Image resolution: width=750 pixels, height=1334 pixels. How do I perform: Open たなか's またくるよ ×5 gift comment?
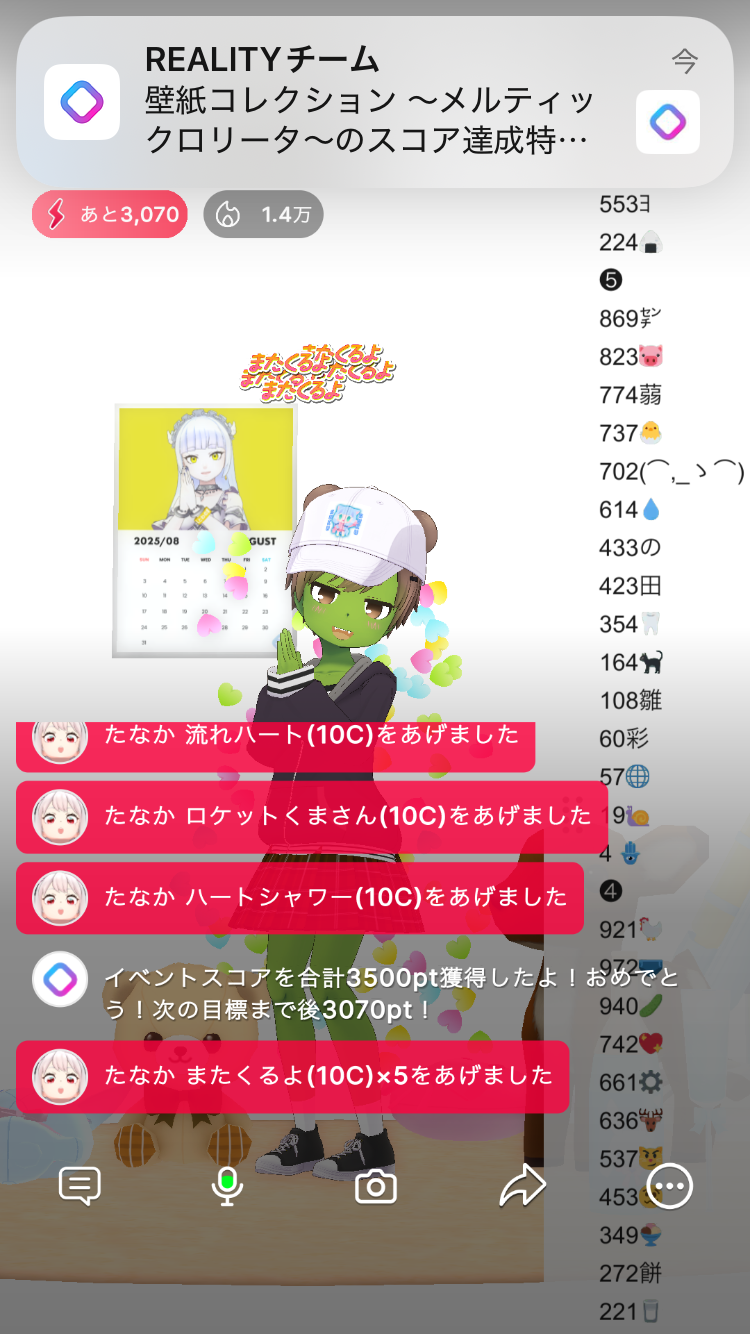click(x=292, y=1076)
